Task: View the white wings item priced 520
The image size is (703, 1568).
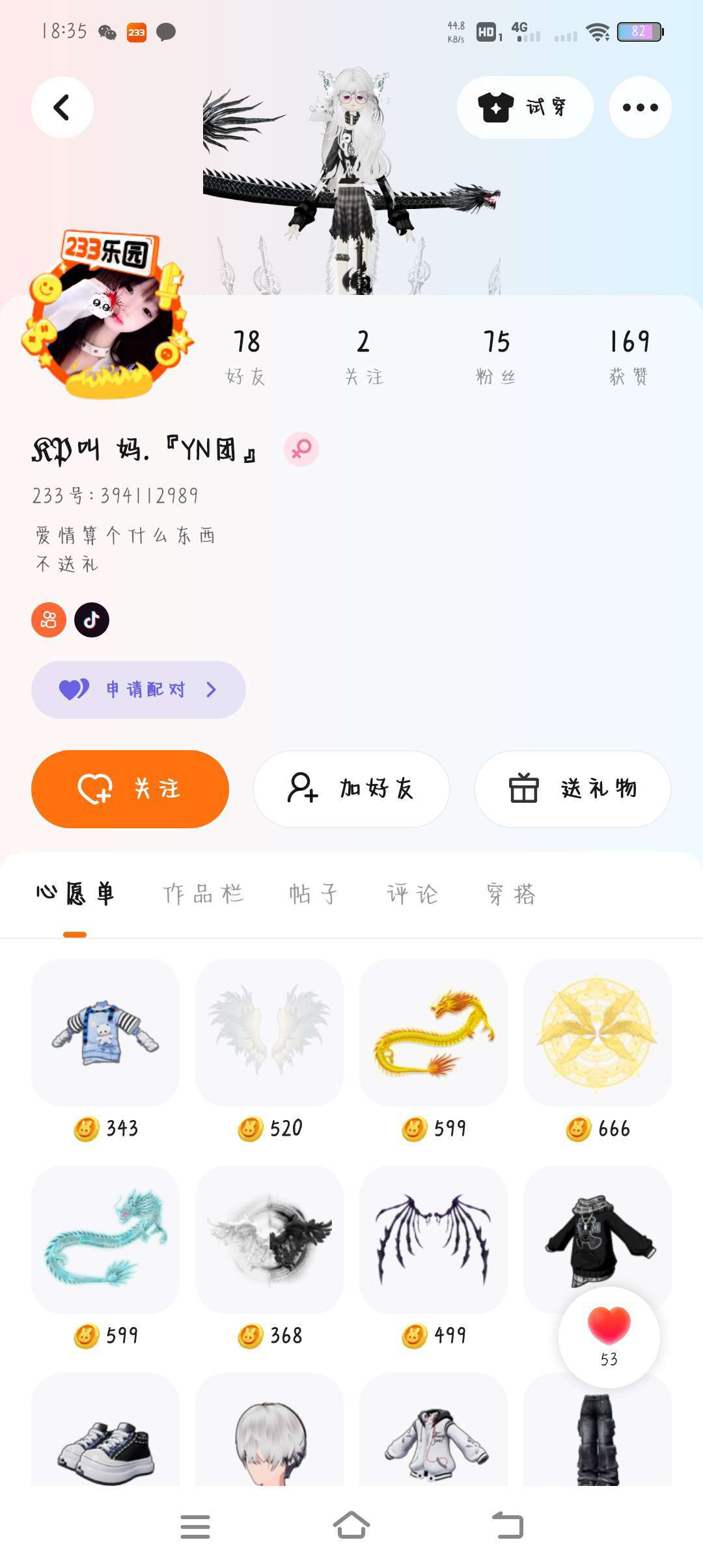Action: tap(269, 1032)
